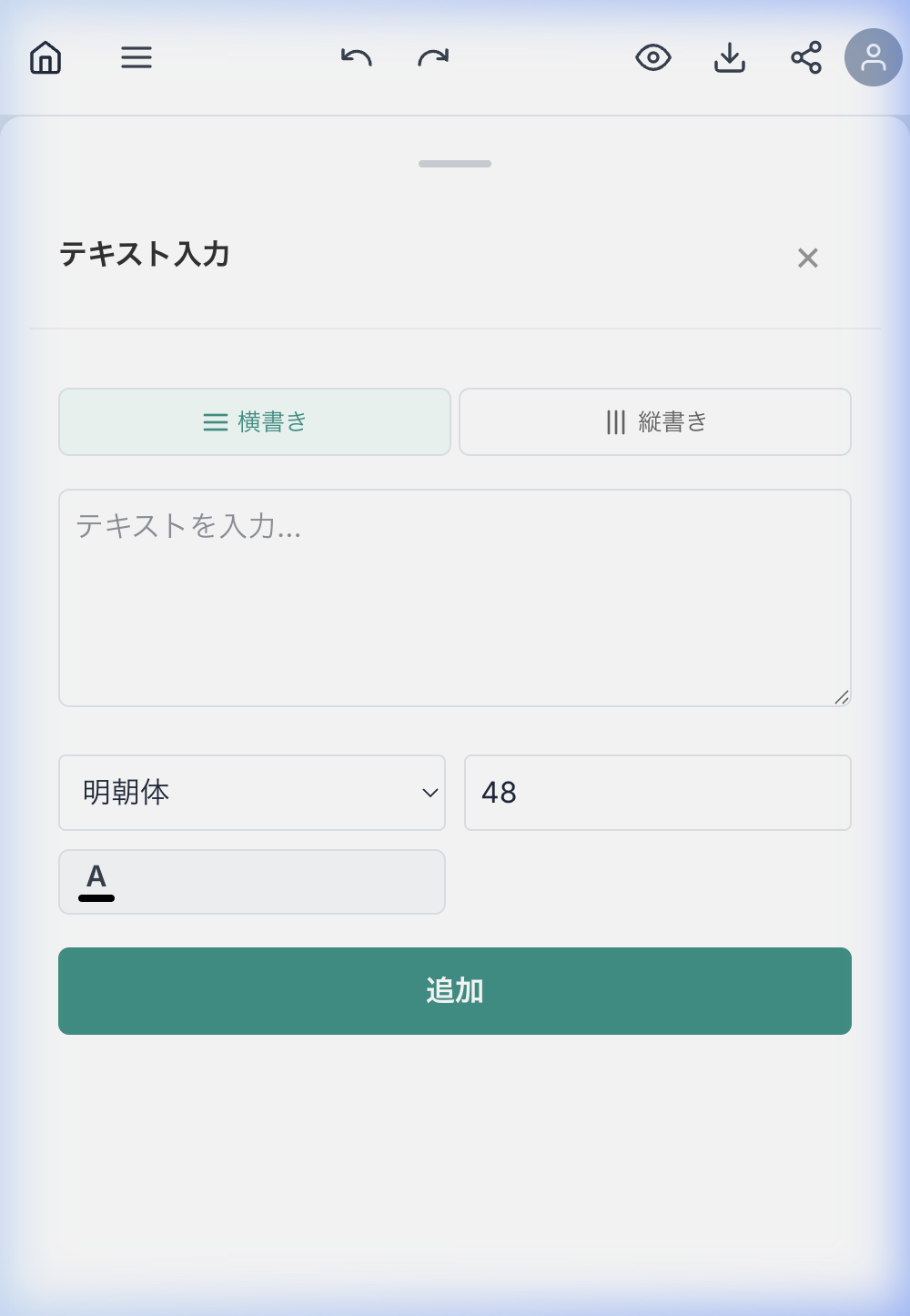The height and width of the screenshot is (1316, 910).
Task: Open sharing via the share icon
Action: coord(804,57)
